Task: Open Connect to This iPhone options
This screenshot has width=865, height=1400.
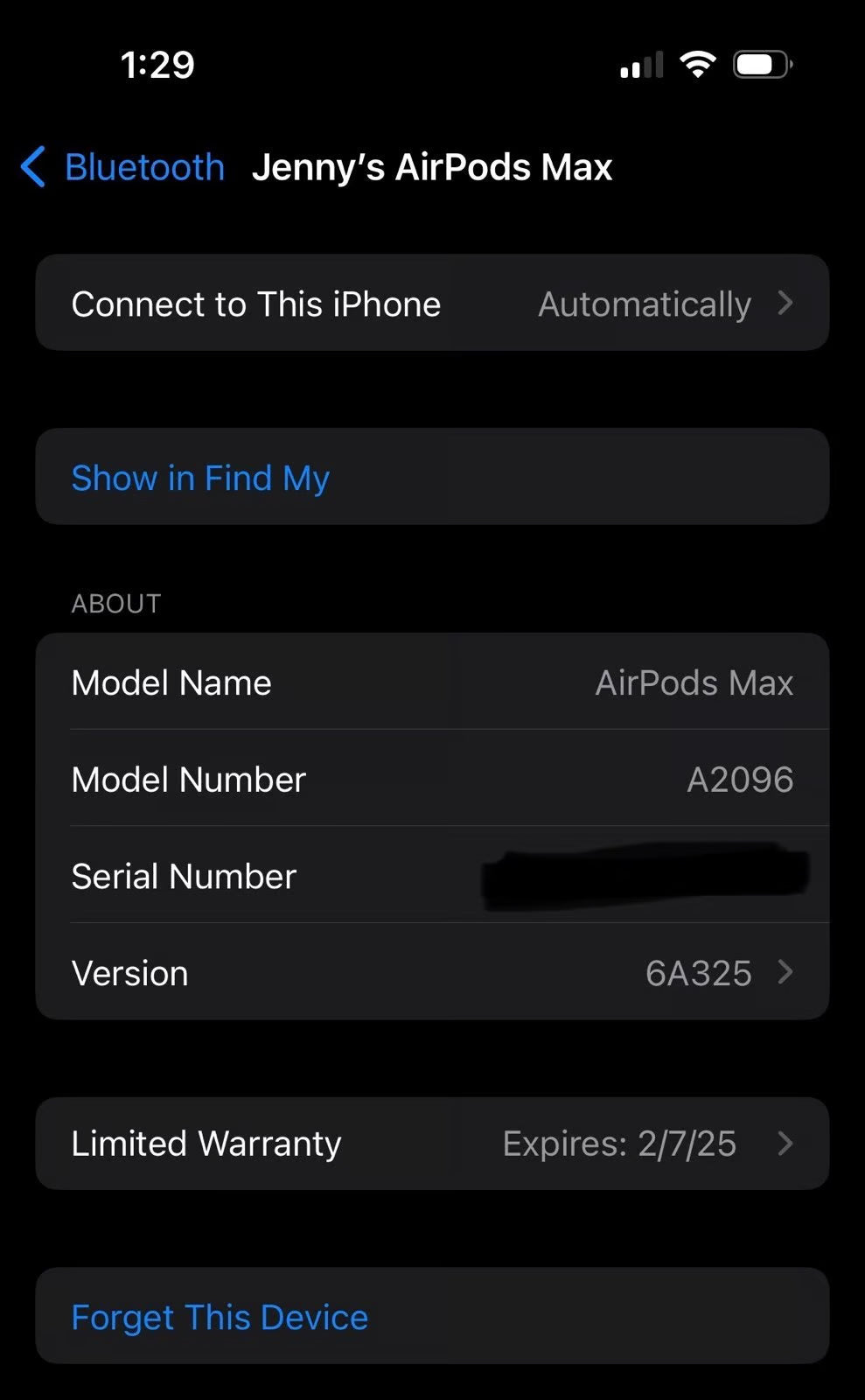Action: (x=432, y=303)
